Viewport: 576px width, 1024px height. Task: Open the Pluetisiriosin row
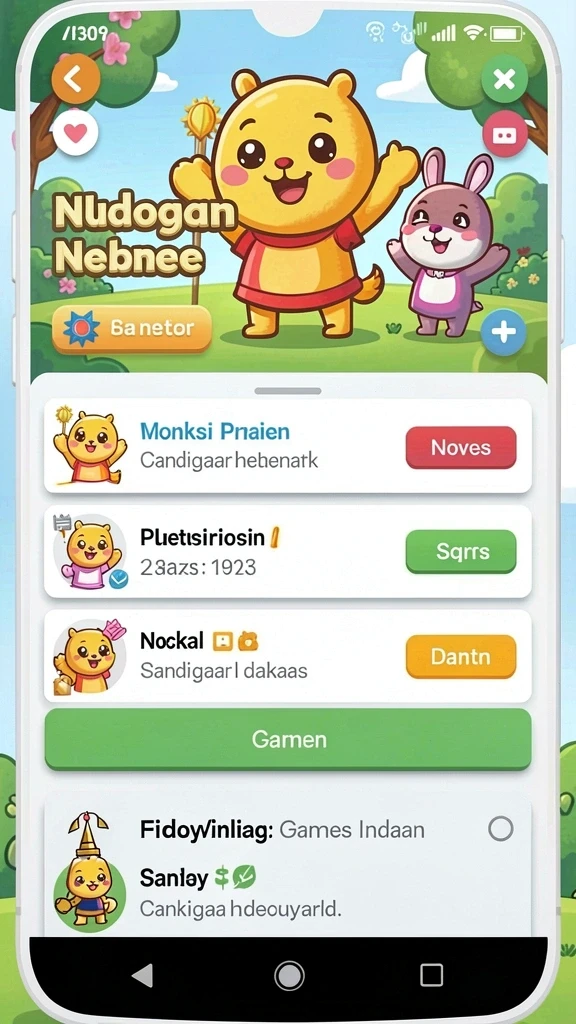point(288,551)
